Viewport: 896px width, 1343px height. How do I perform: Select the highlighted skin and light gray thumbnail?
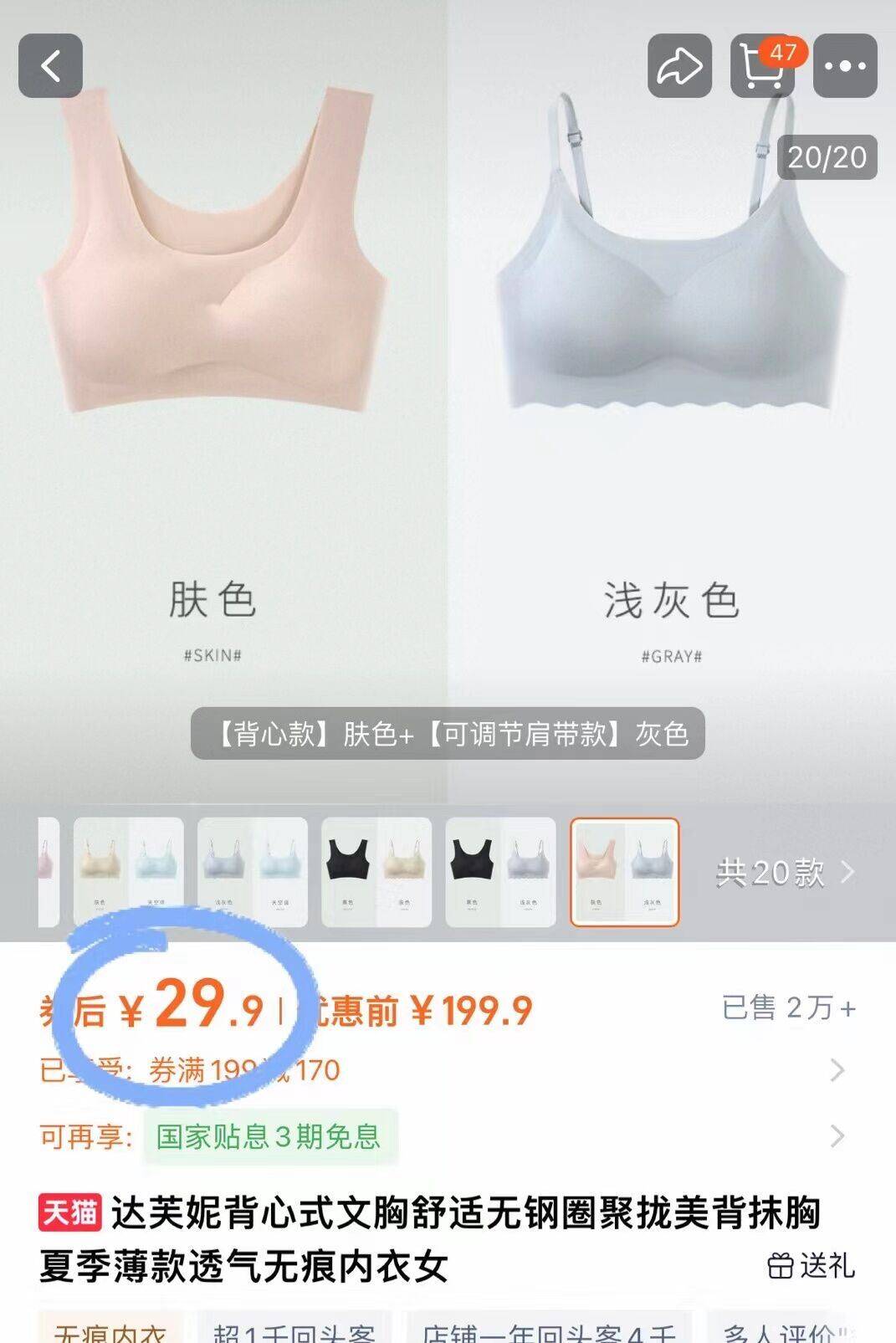[624, 872]
